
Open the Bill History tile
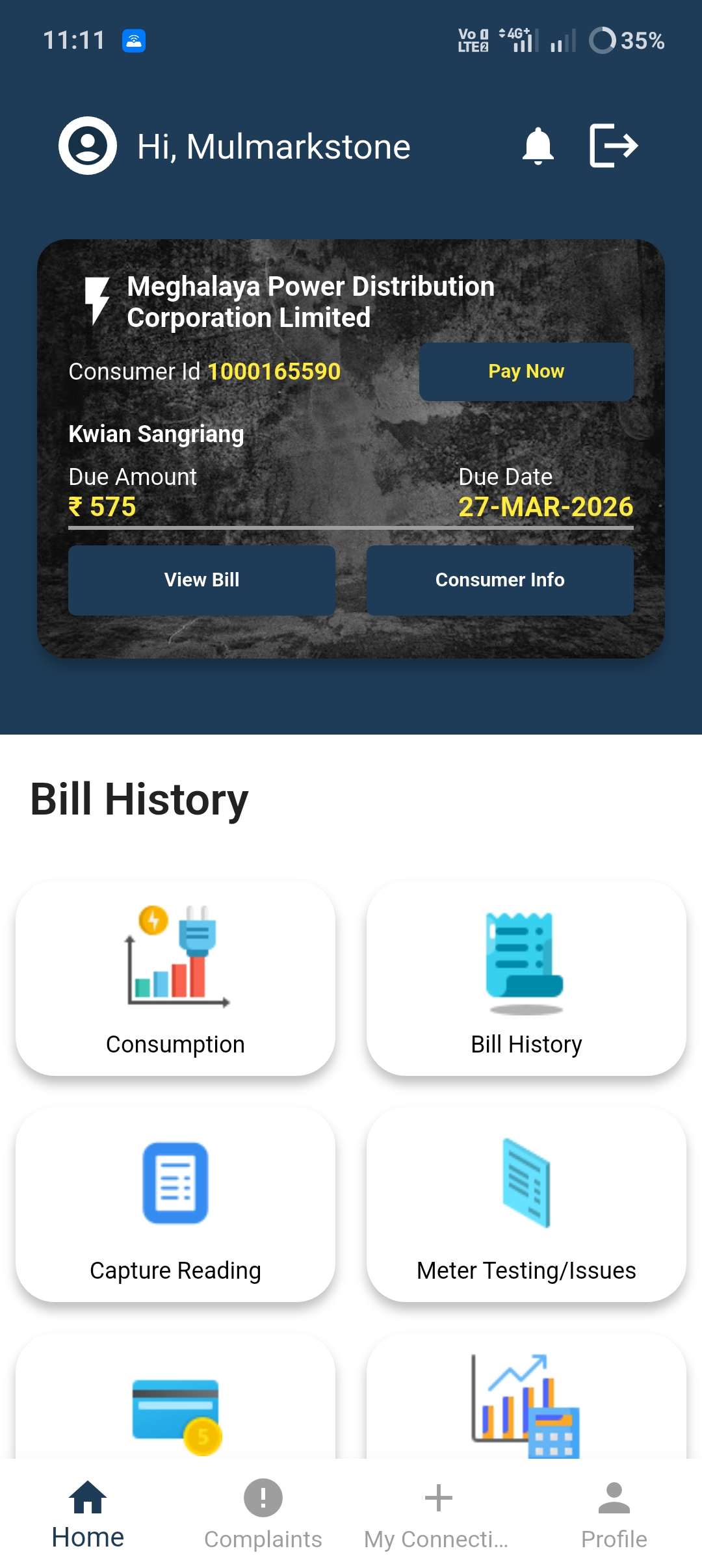(526, 978)
